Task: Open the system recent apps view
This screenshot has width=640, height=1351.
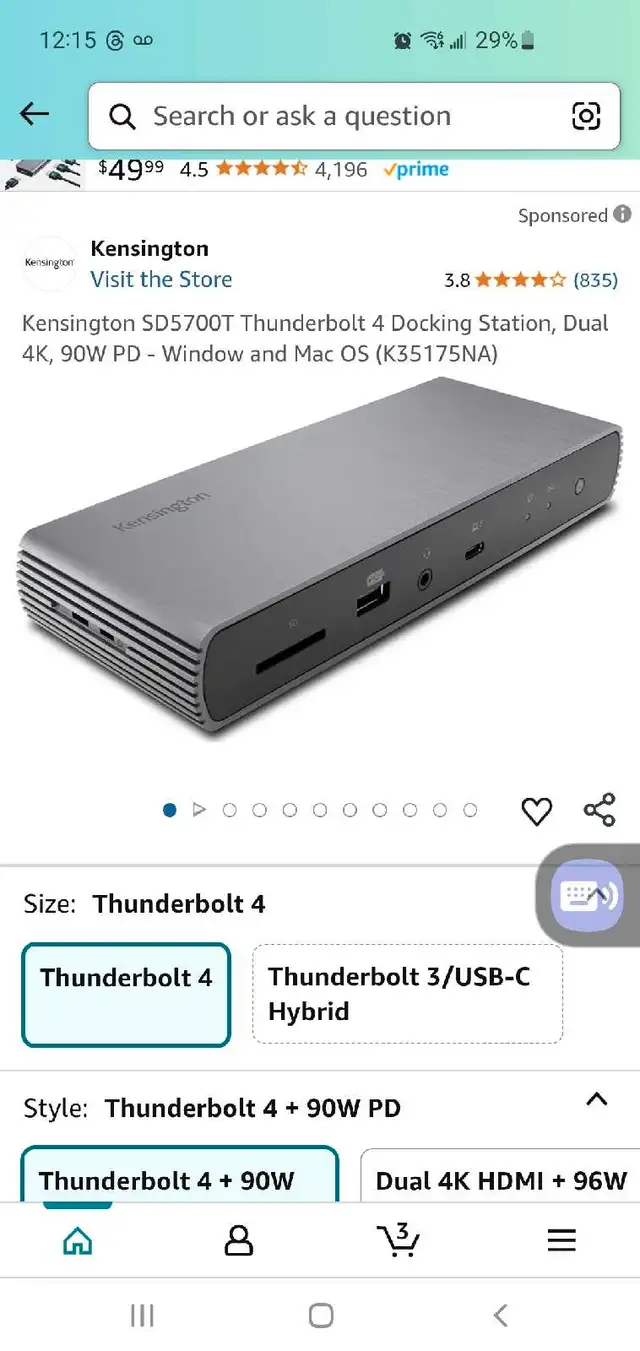Action: coord(142,1315)
